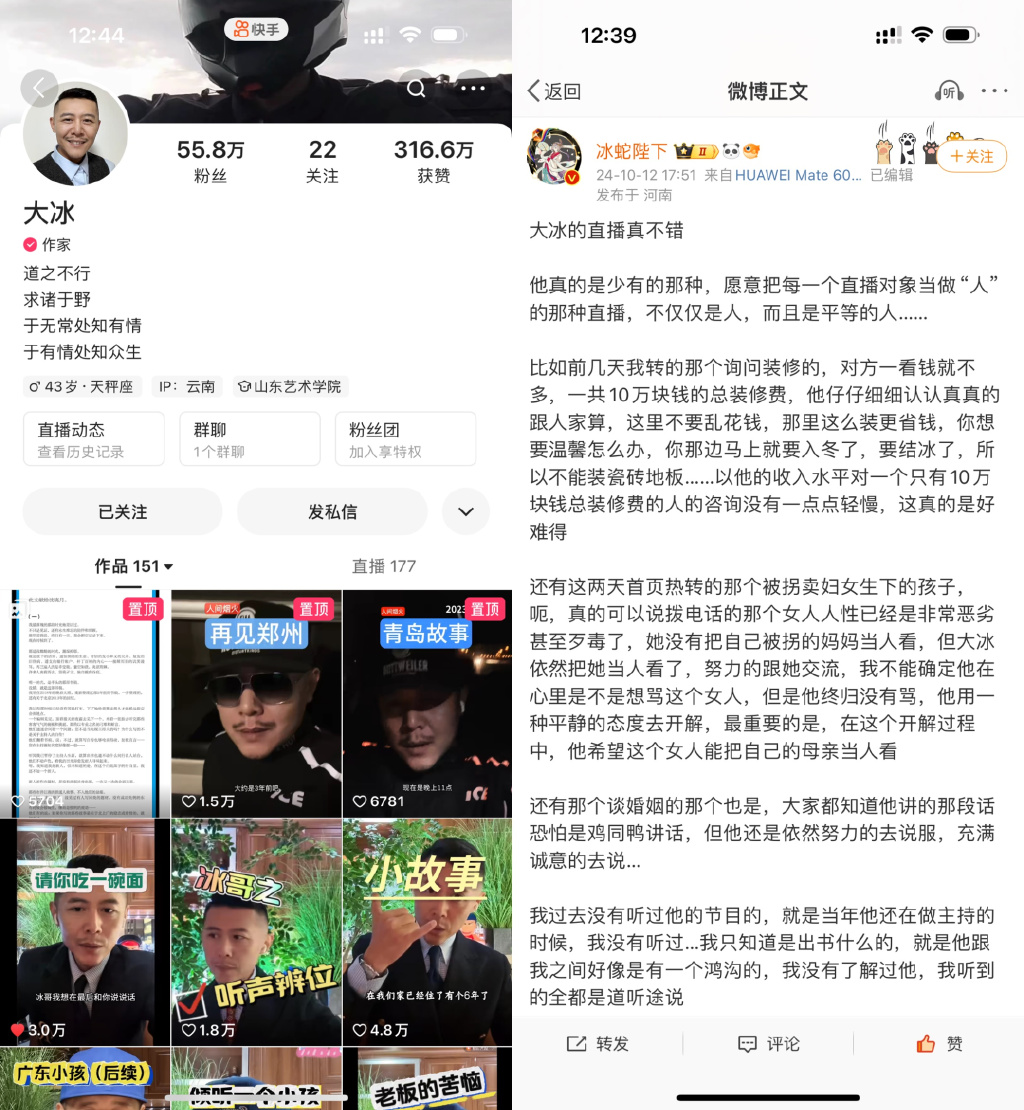The height and width of the screenshot is (1110, 1024).
Task: Go back from 大冰's profile
Action: (x=39, y=88)
